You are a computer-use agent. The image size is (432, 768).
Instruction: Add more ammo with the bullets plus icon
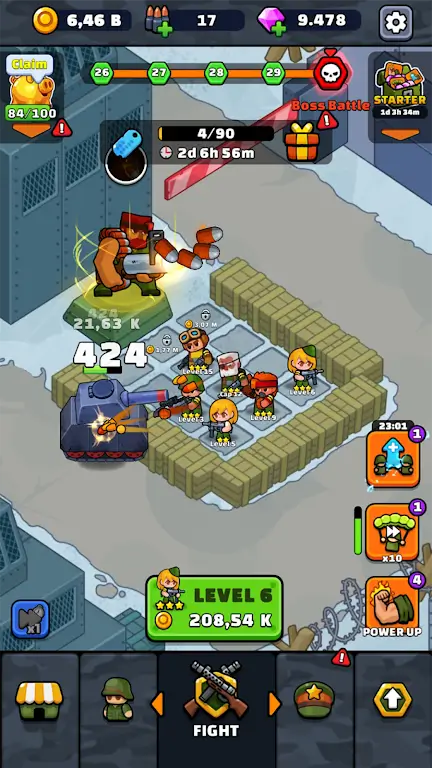pos(159,21)
